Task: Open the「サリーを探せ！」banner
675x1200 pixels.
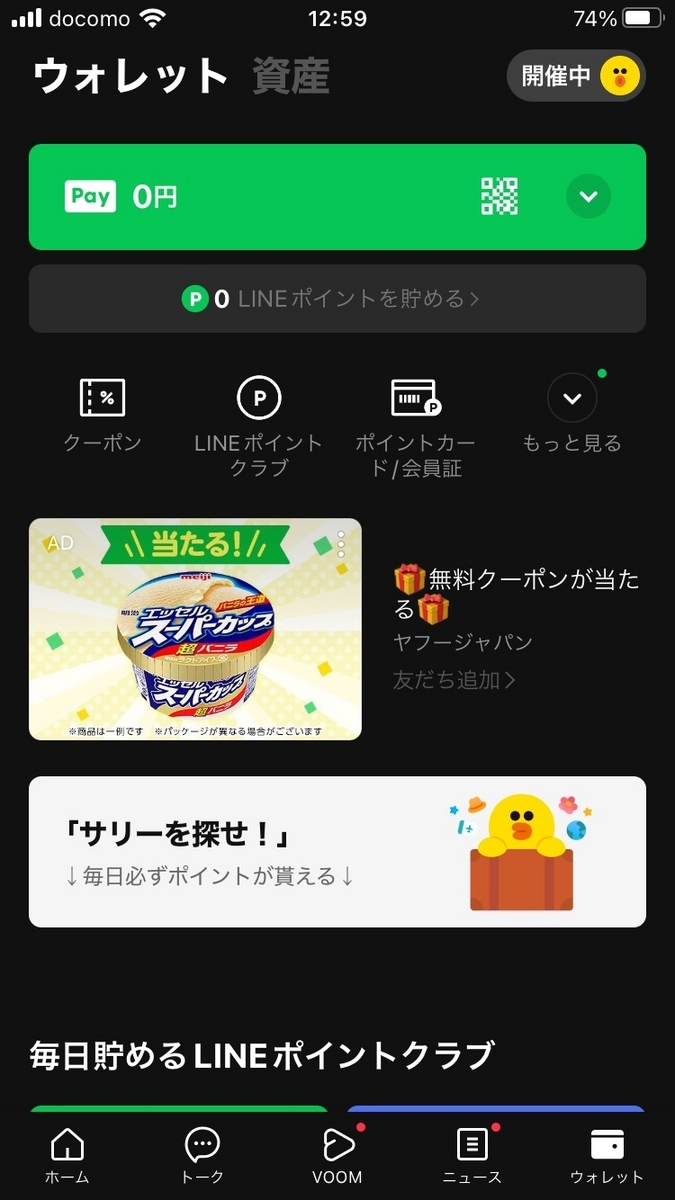Action: pos(337,852)
